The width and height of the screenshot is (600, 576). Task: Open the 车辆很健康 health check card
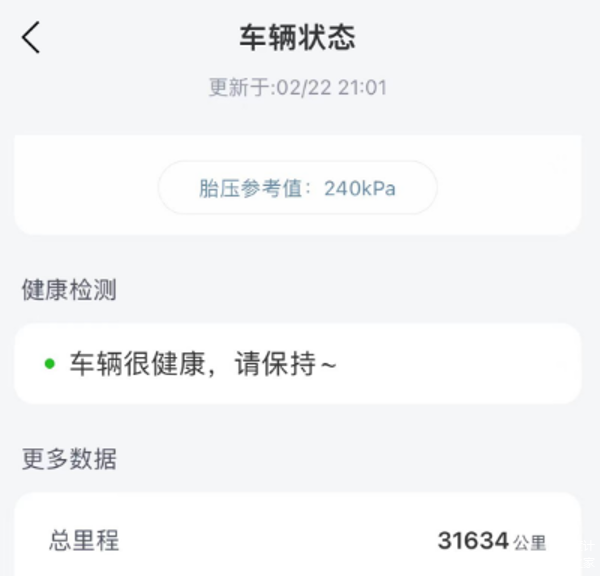[x=297, y=364]
